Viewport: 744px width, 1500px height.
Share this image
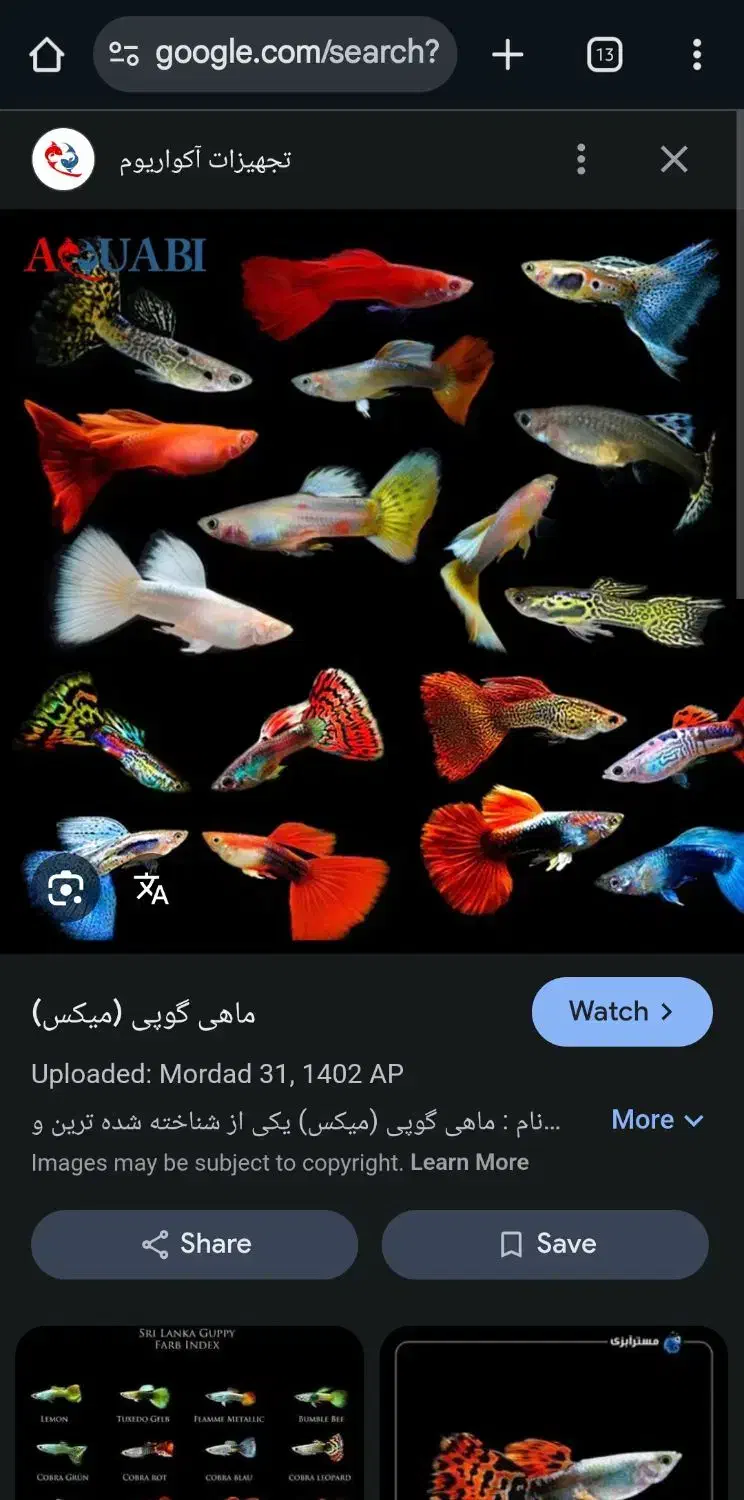pyautogui.click(x=194, y=1244)
